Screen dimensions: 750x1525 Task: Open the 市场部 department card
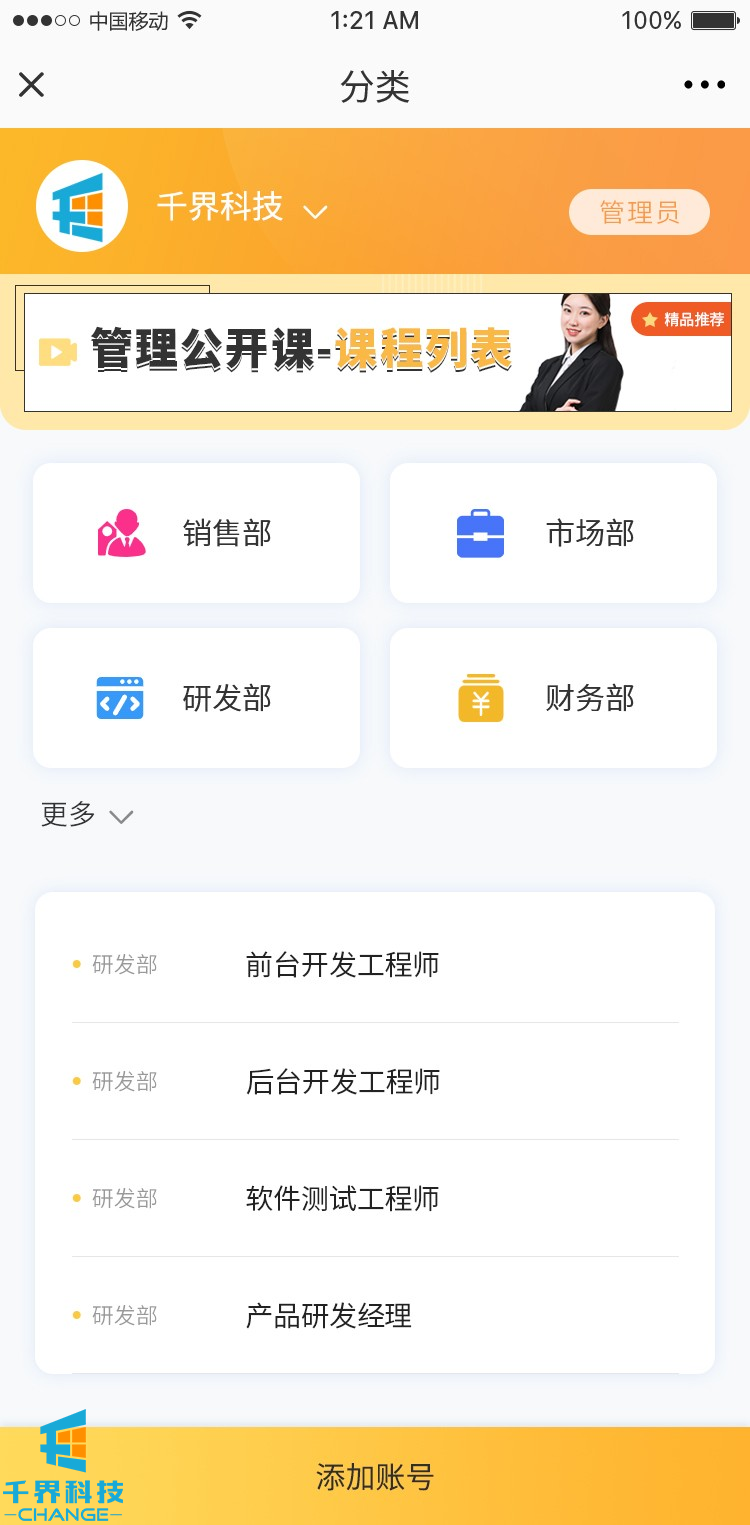(553, 533)
